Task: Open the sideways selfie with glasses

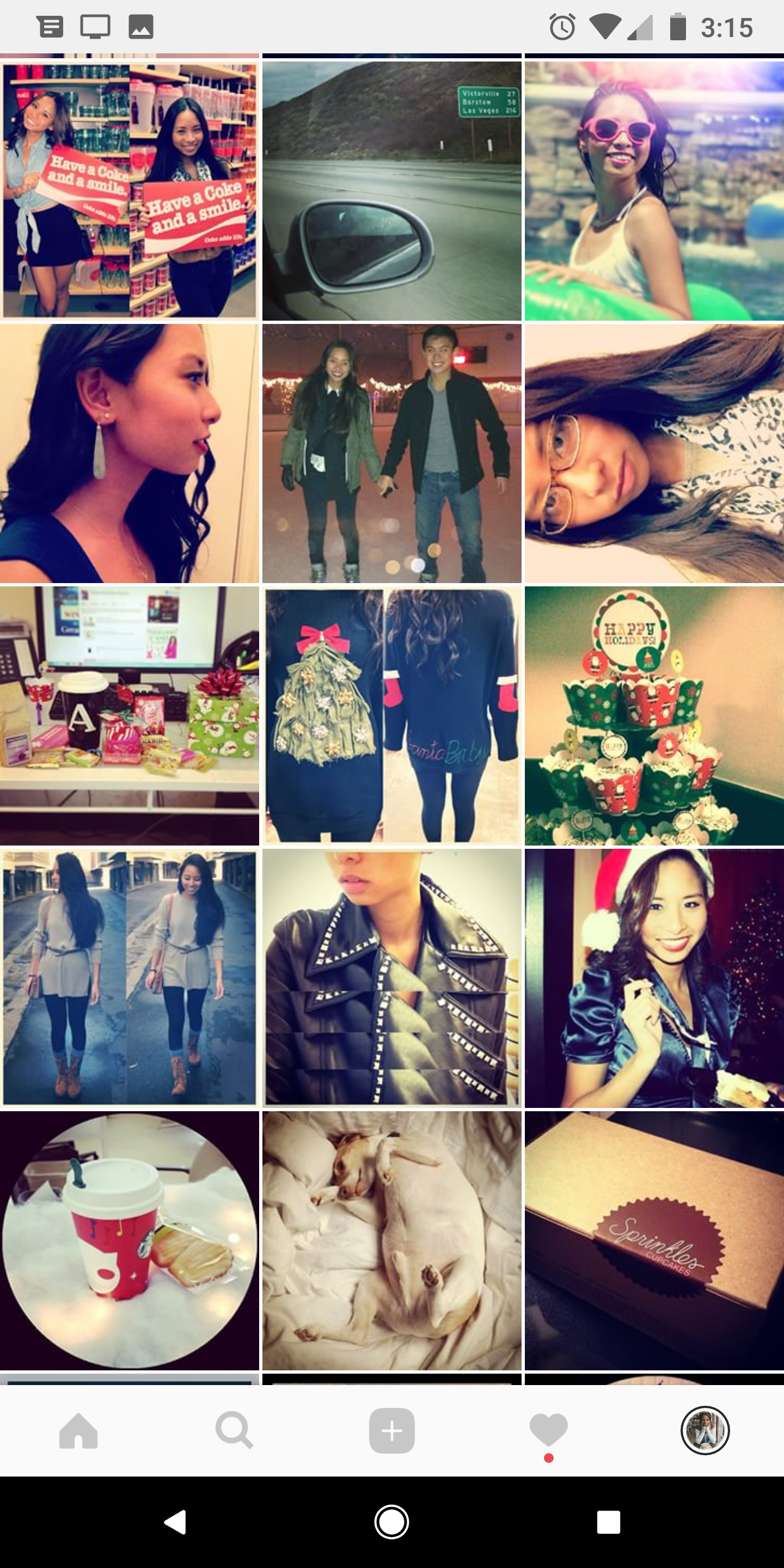Action: 654,454
